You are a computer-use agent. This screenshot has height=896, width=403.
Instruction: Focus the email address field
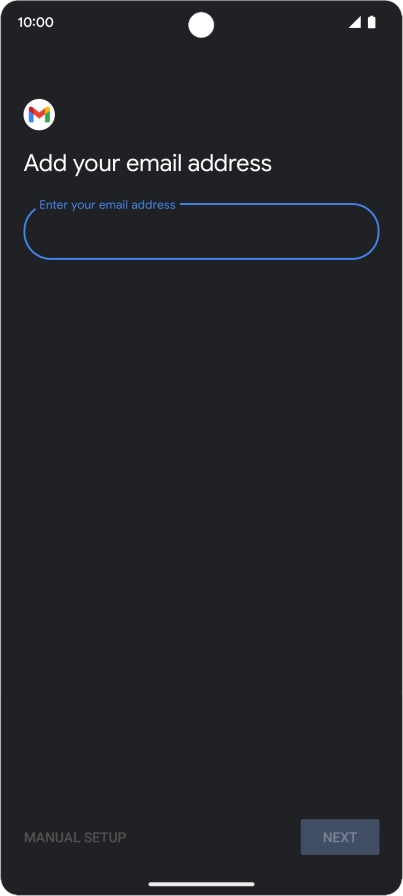[201, 231]
